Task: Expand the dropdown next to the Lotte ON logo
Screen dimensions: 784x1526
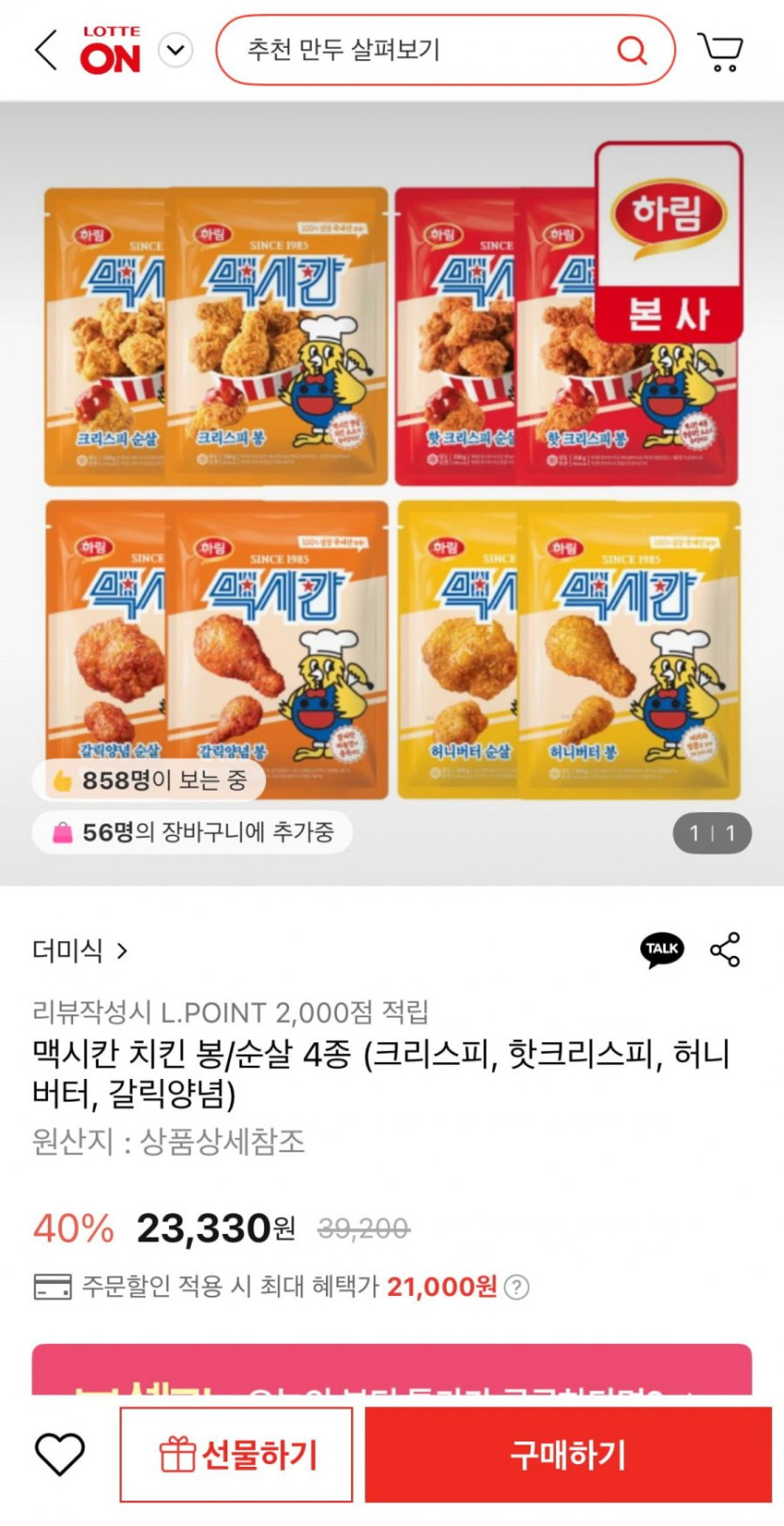Action: coord(176,50)
